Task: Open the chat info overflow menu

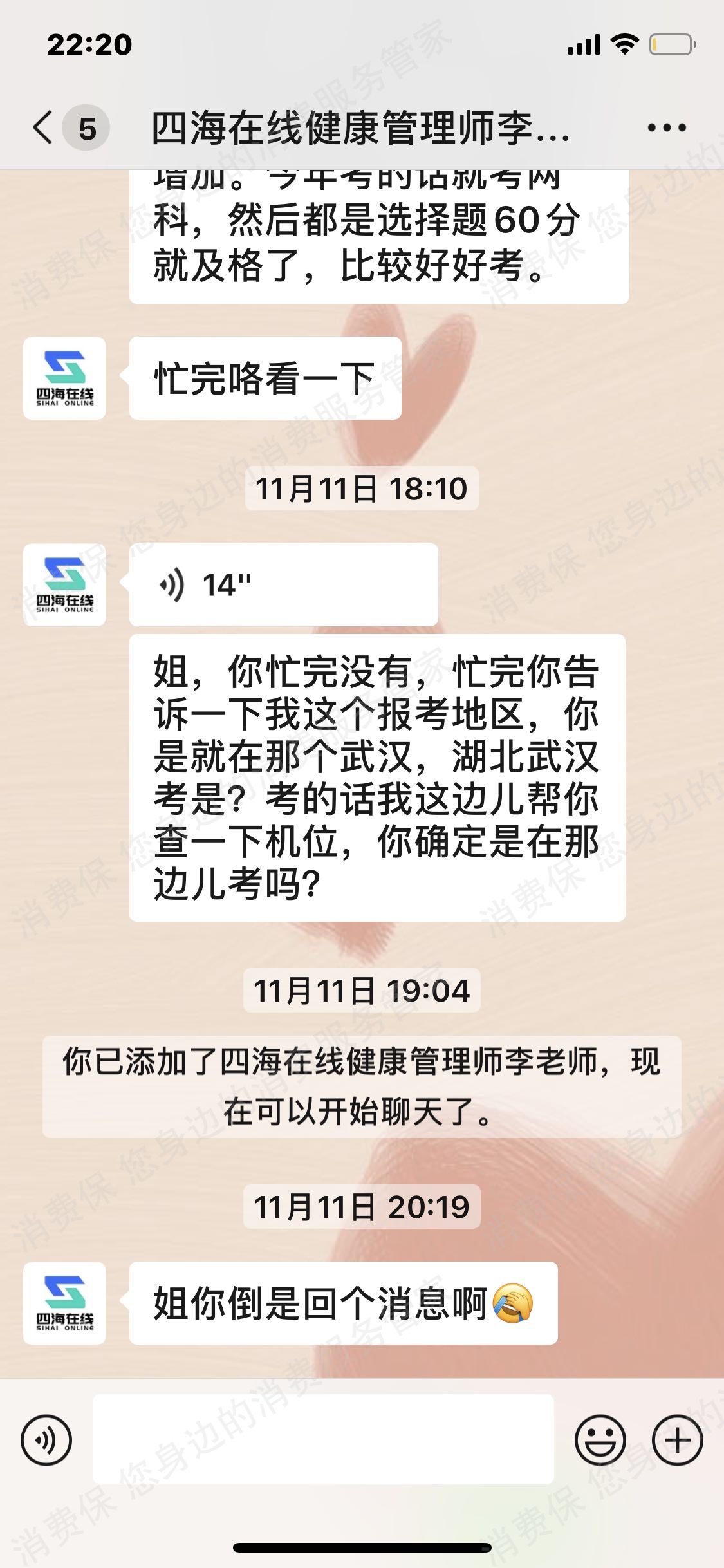Action: 667,127
